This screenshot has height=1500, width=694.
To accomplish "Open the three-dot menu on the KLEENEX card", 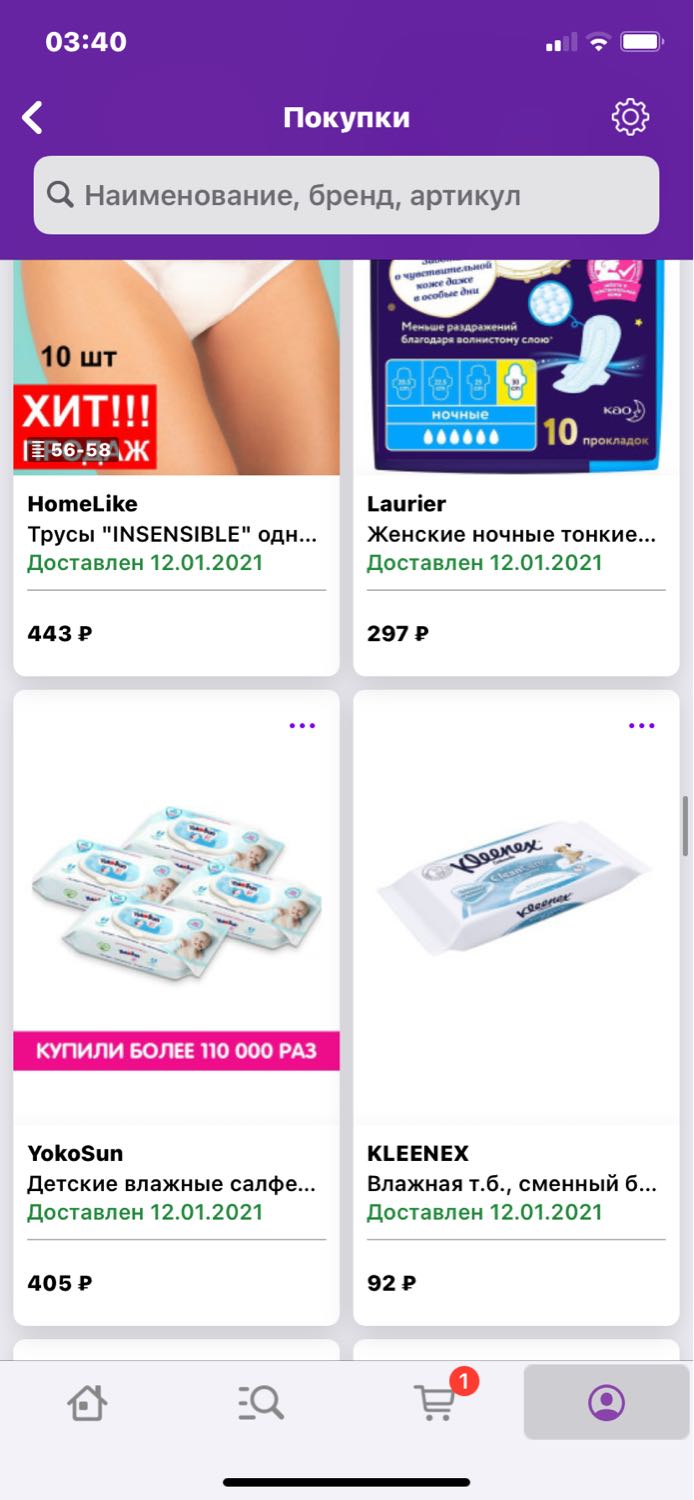I will coord(642,726).
